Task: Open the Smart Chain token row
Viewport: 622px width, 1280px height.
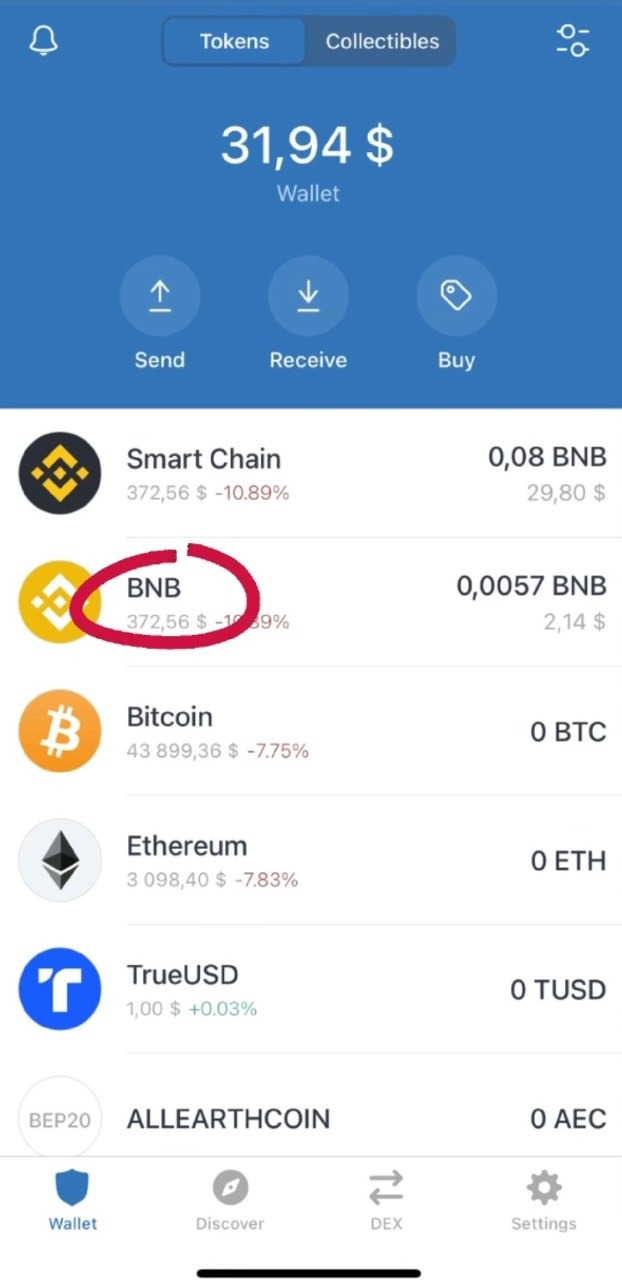Action: click(311, 473)
